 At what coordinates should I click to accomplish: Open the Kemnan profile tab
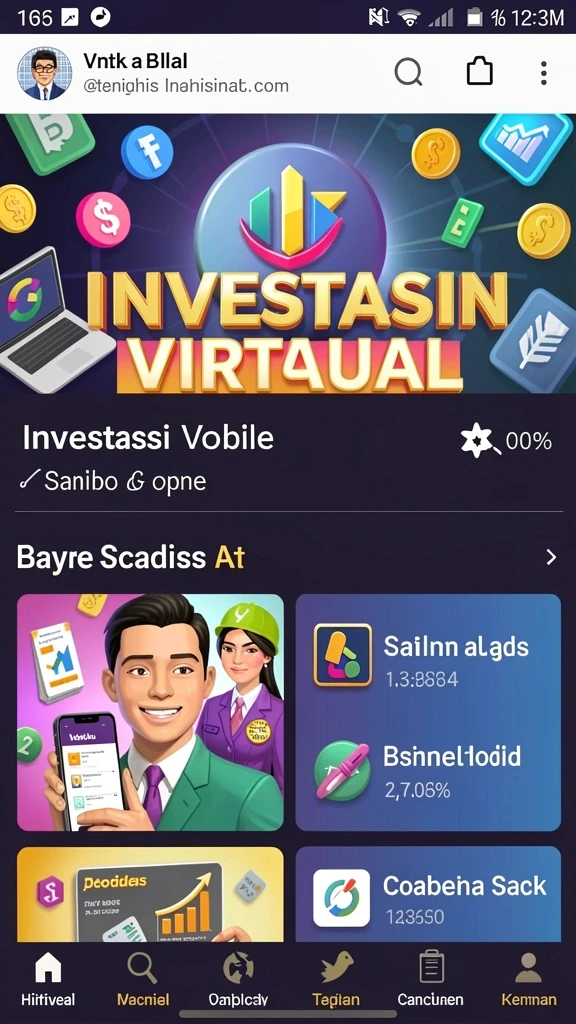coord(528,979)
